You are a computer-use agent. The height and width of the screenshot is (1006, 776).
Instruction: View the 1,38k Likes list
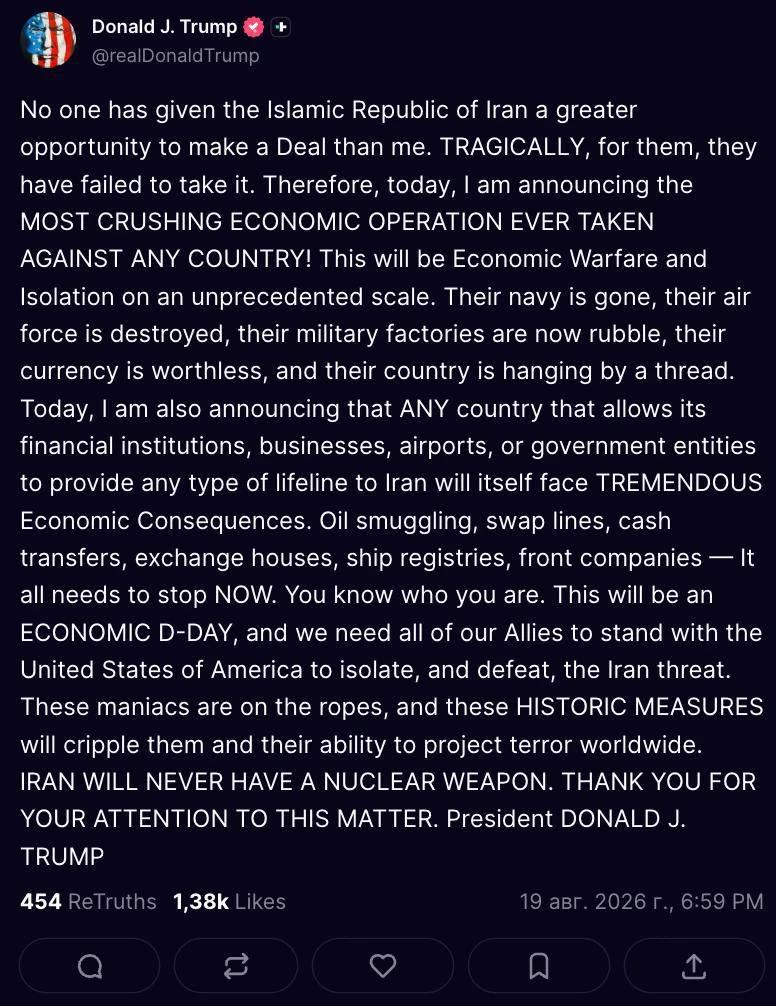[x=230, y=901]
